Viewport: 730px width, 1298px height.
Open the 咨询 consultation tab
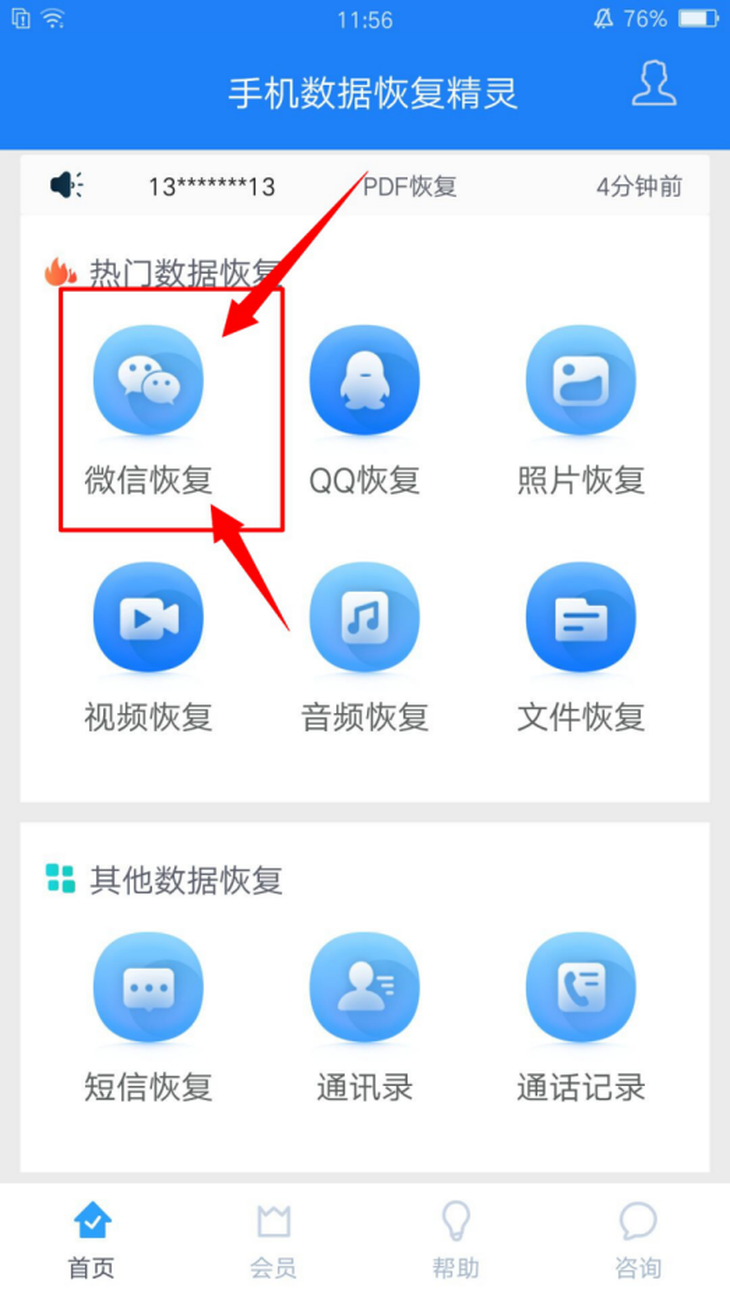click(638, 1240)
